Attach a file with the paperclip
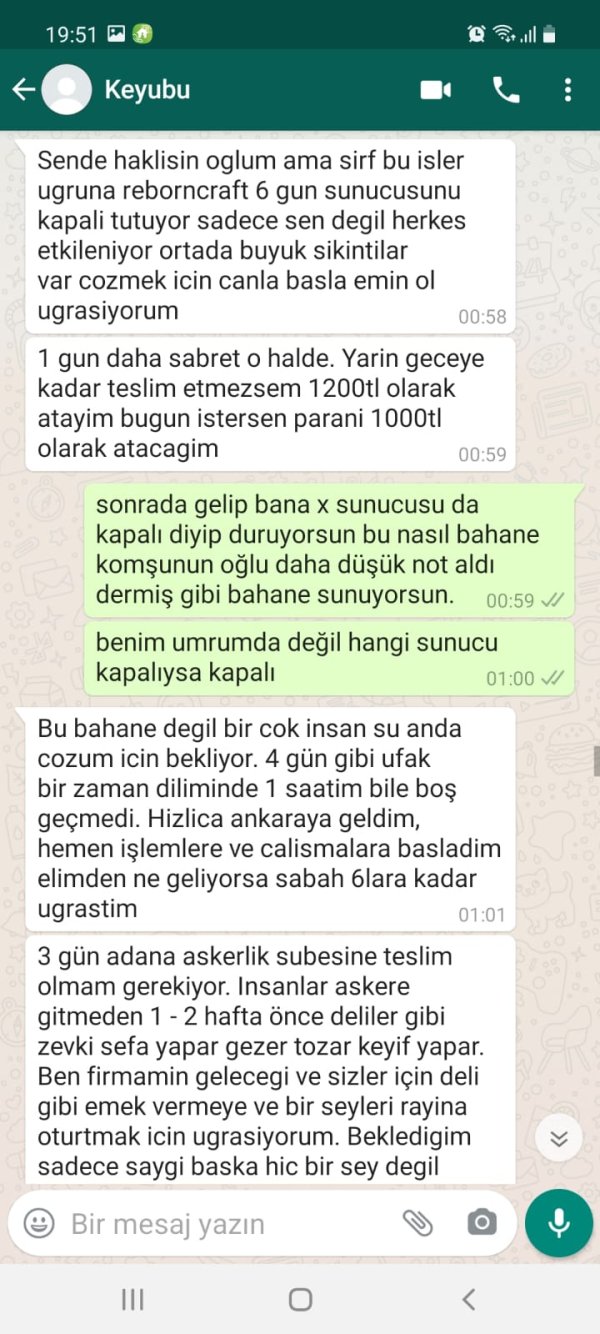The width and height of the screenshot is (600, 1334). coord(417,1223)
